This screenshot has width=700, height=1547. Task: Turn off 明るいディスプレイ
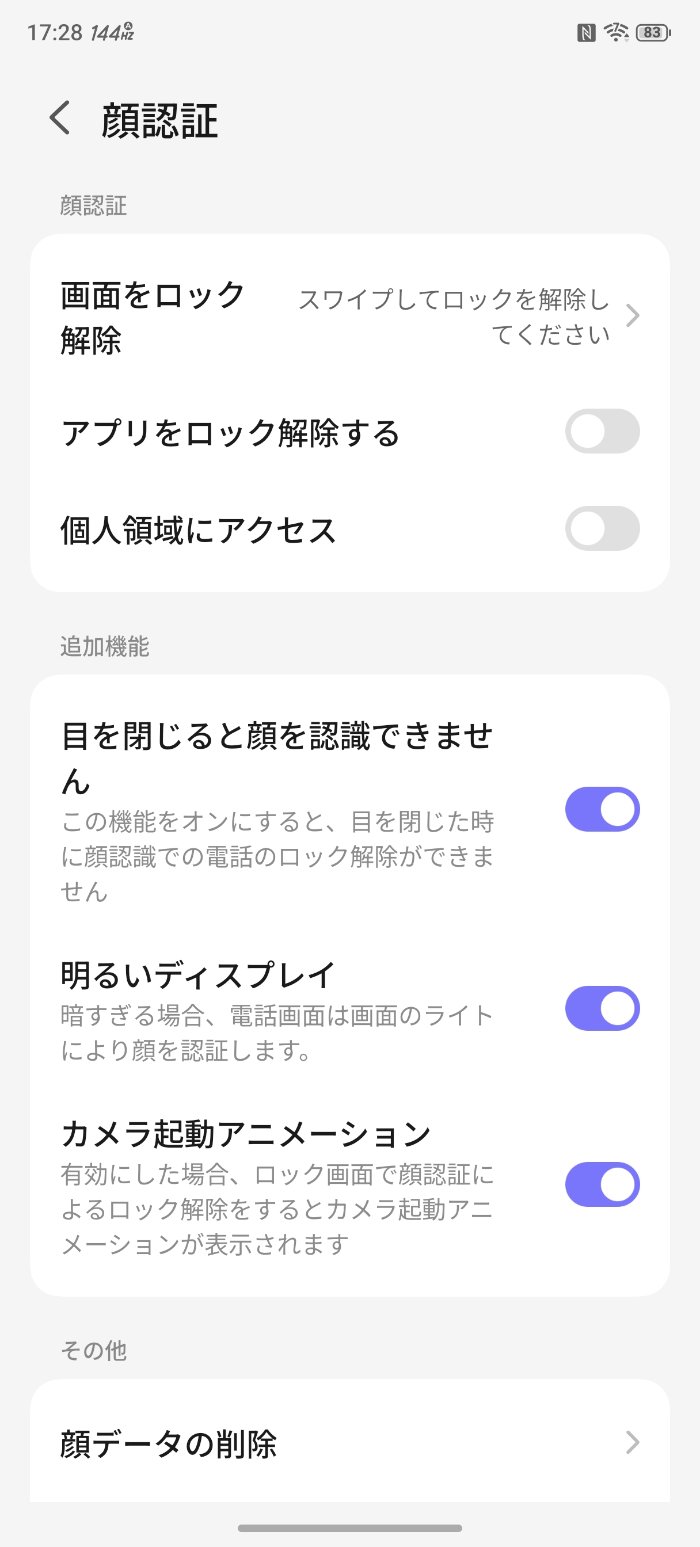click(x=602, y=1009)
